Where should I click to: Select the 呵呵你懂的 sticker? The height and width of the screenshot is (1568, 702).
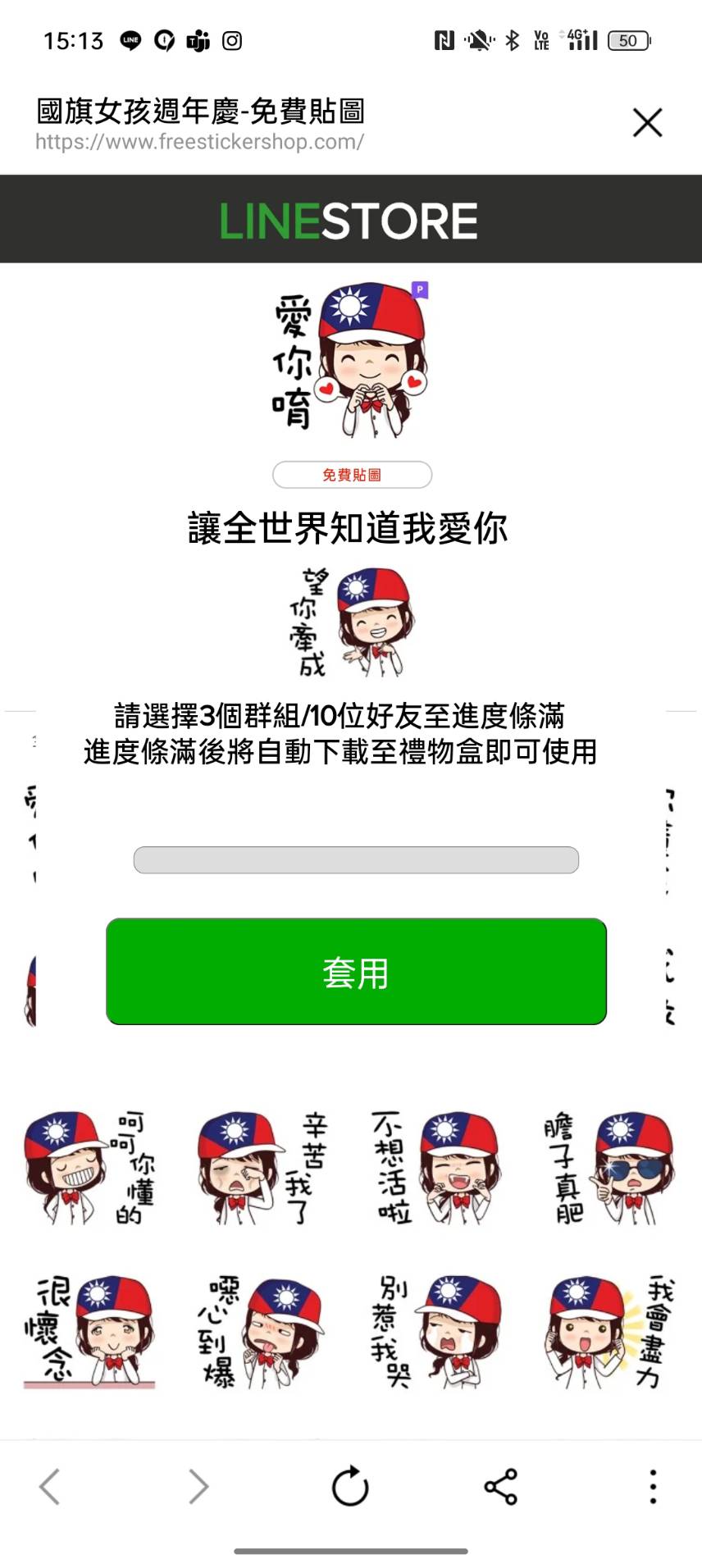click(x=89, y=1167)
